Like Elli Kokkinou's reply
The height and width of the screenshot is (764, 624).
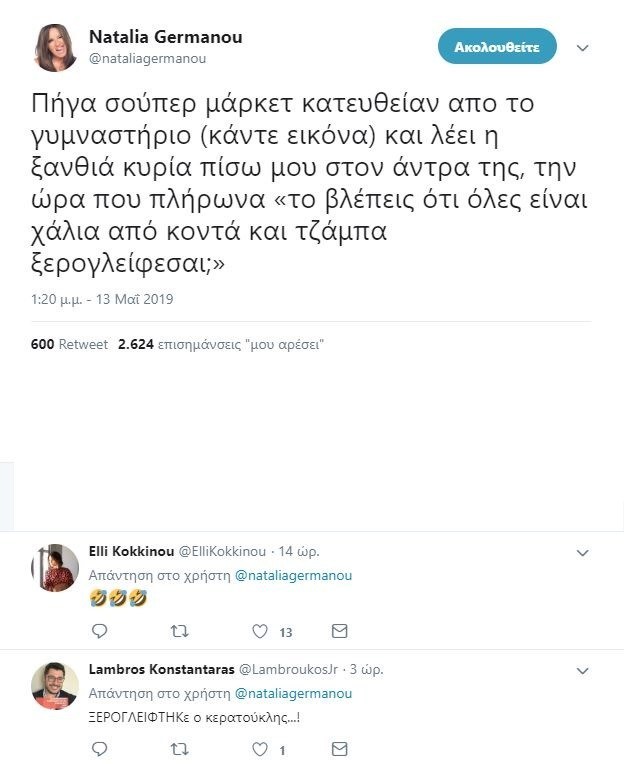260,631
